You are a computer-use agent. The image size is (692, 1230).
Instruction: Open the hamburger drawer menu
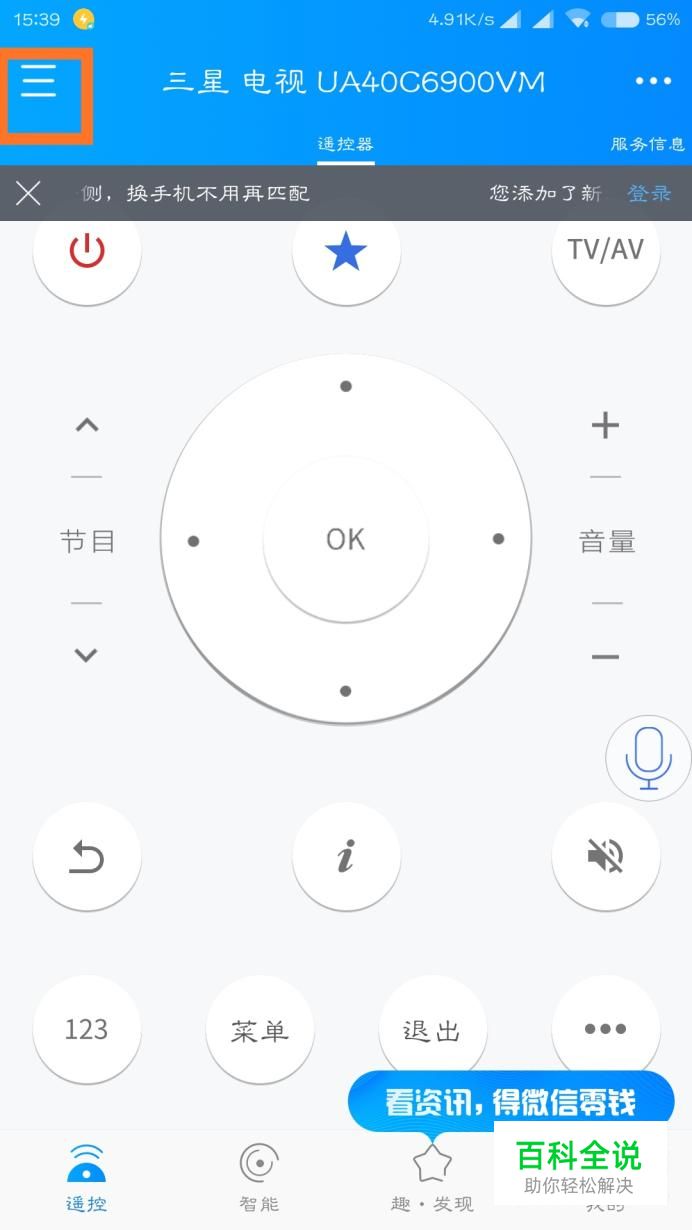pyautogui.click(x=40, y=81)
